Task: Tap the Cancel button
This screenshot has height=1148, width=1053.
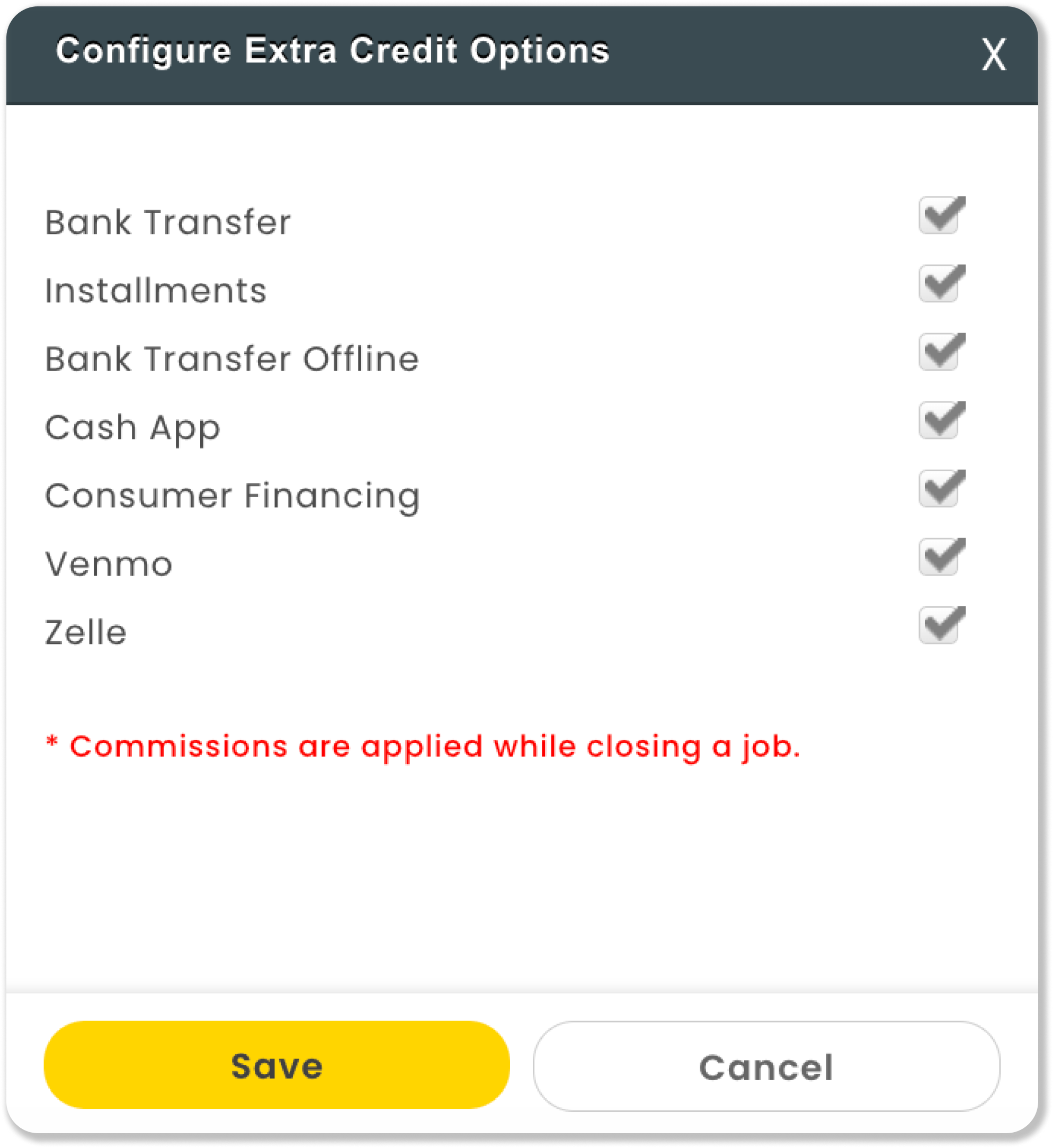Action: tap(766, 1066)
